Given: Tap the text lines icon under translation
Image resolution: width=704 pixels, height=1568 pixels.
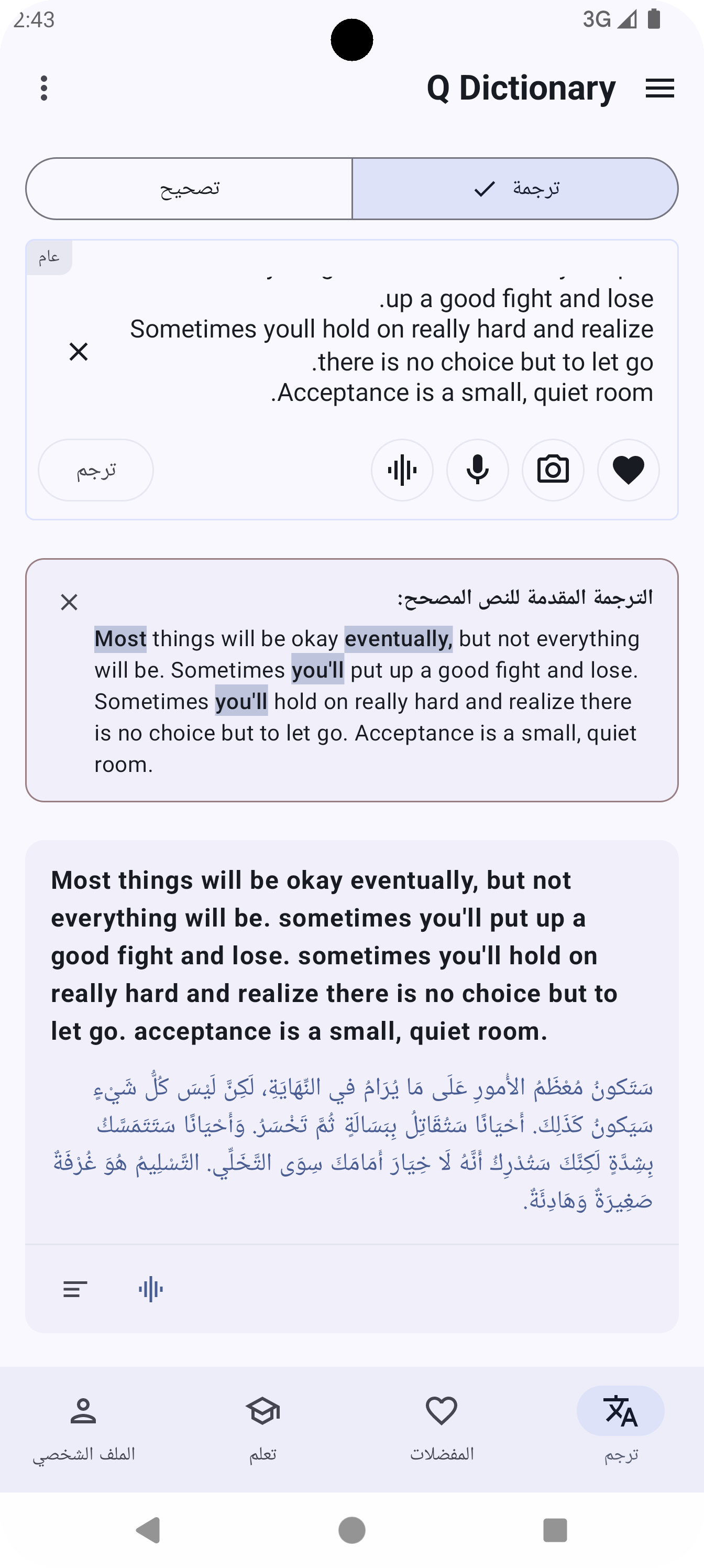Looking at the screenshot, I should click(75, 1289).
